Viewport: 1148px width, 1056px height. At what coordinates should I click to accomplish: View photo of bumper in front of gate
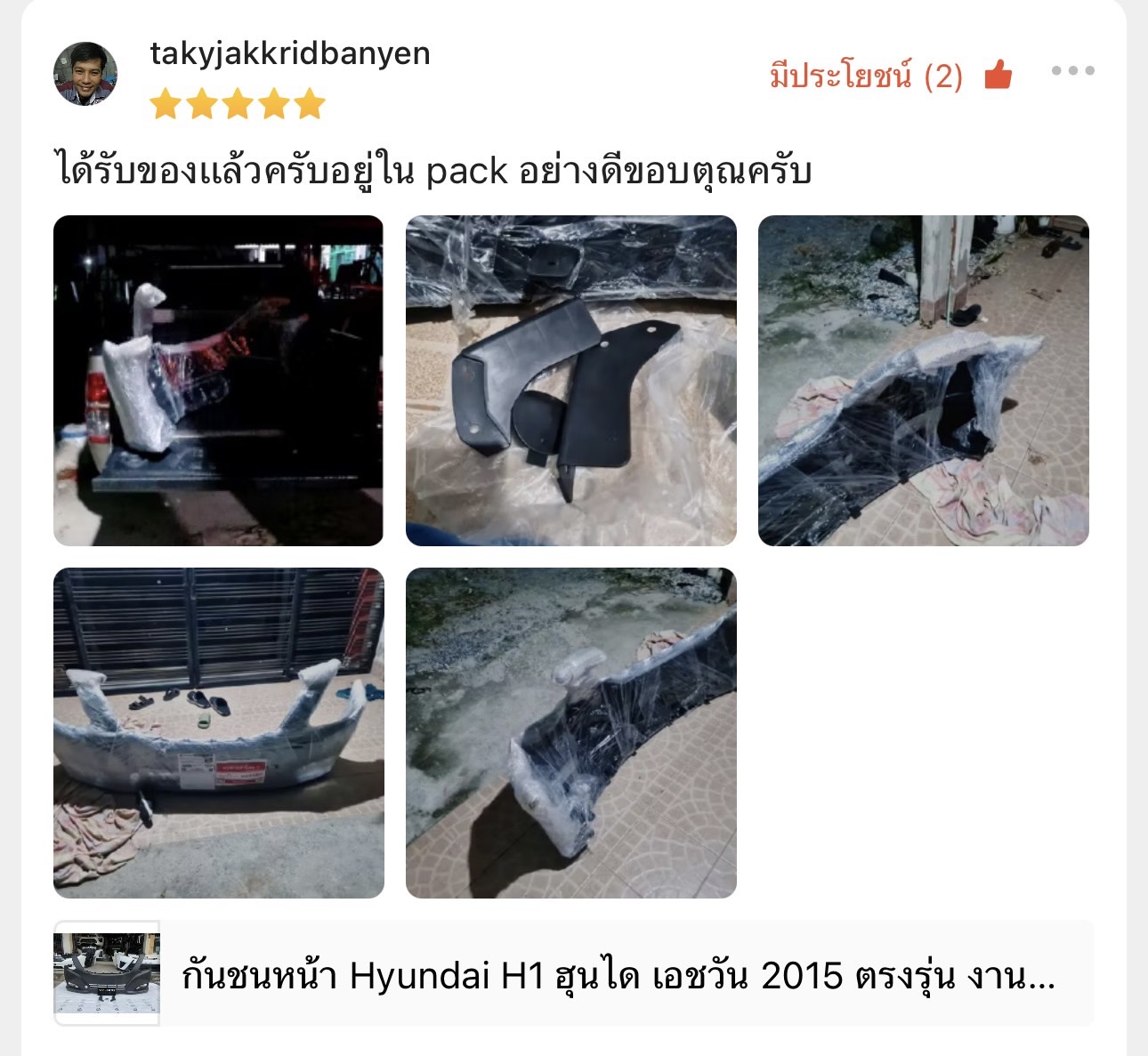point(218,733)
